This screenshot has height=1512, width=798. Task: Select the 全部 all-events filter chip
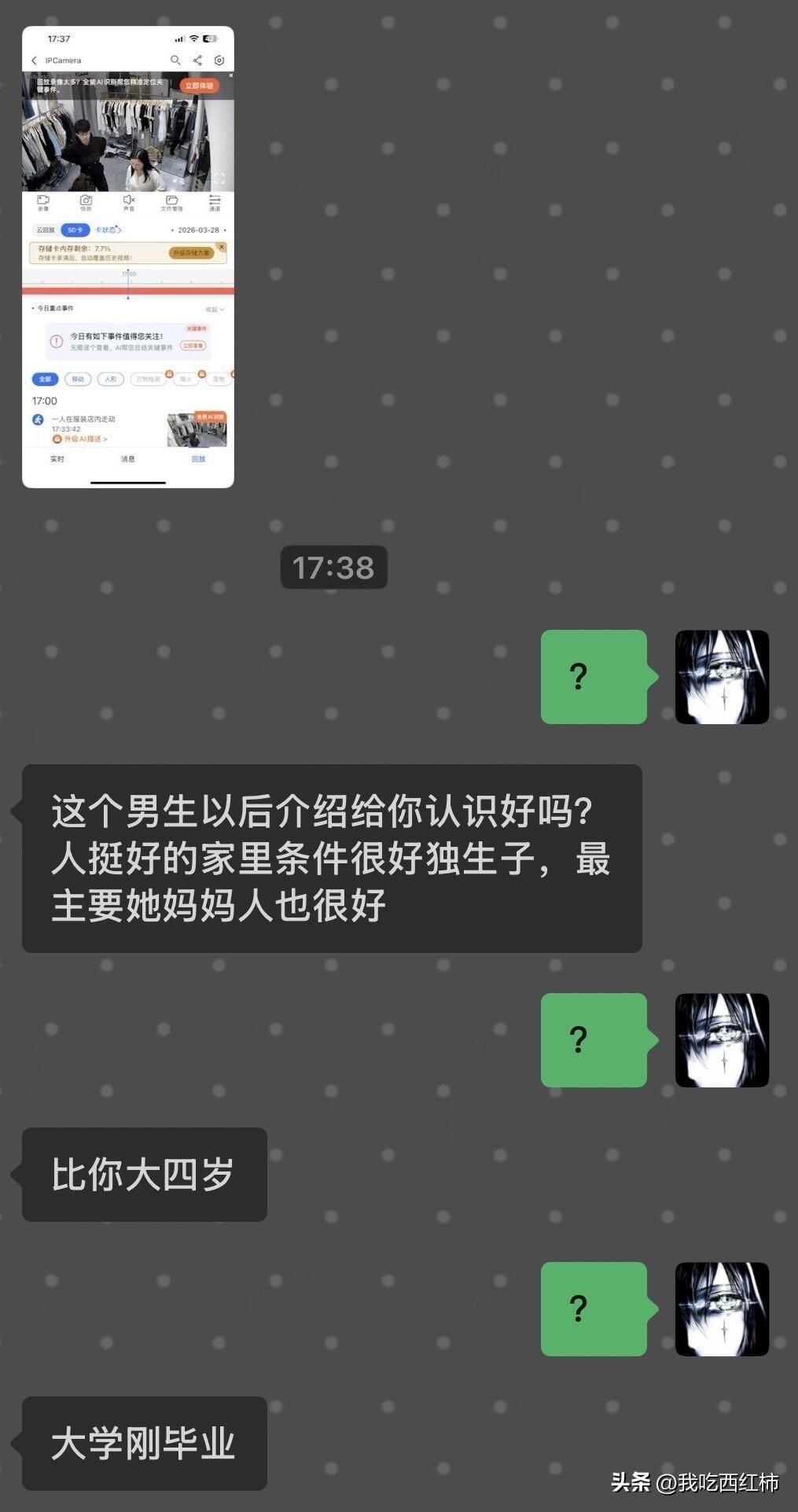[x=45, y=379]
